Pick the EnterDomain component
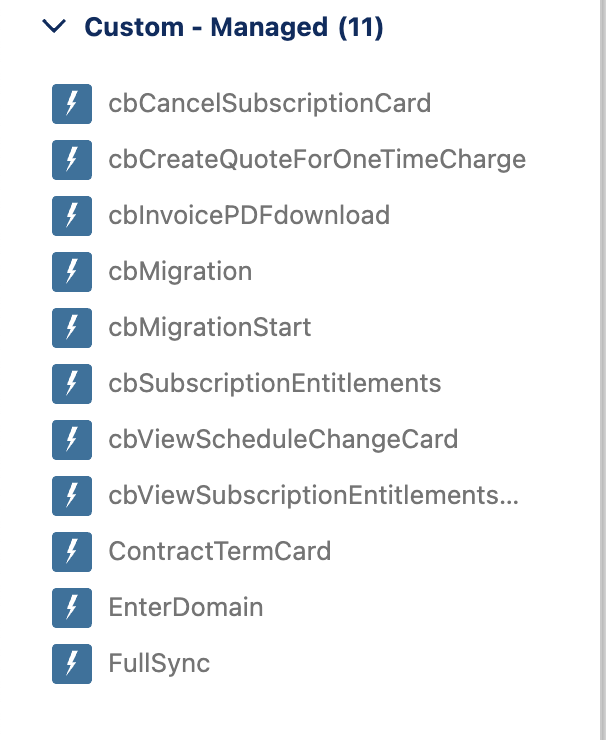 coord(185,607)
